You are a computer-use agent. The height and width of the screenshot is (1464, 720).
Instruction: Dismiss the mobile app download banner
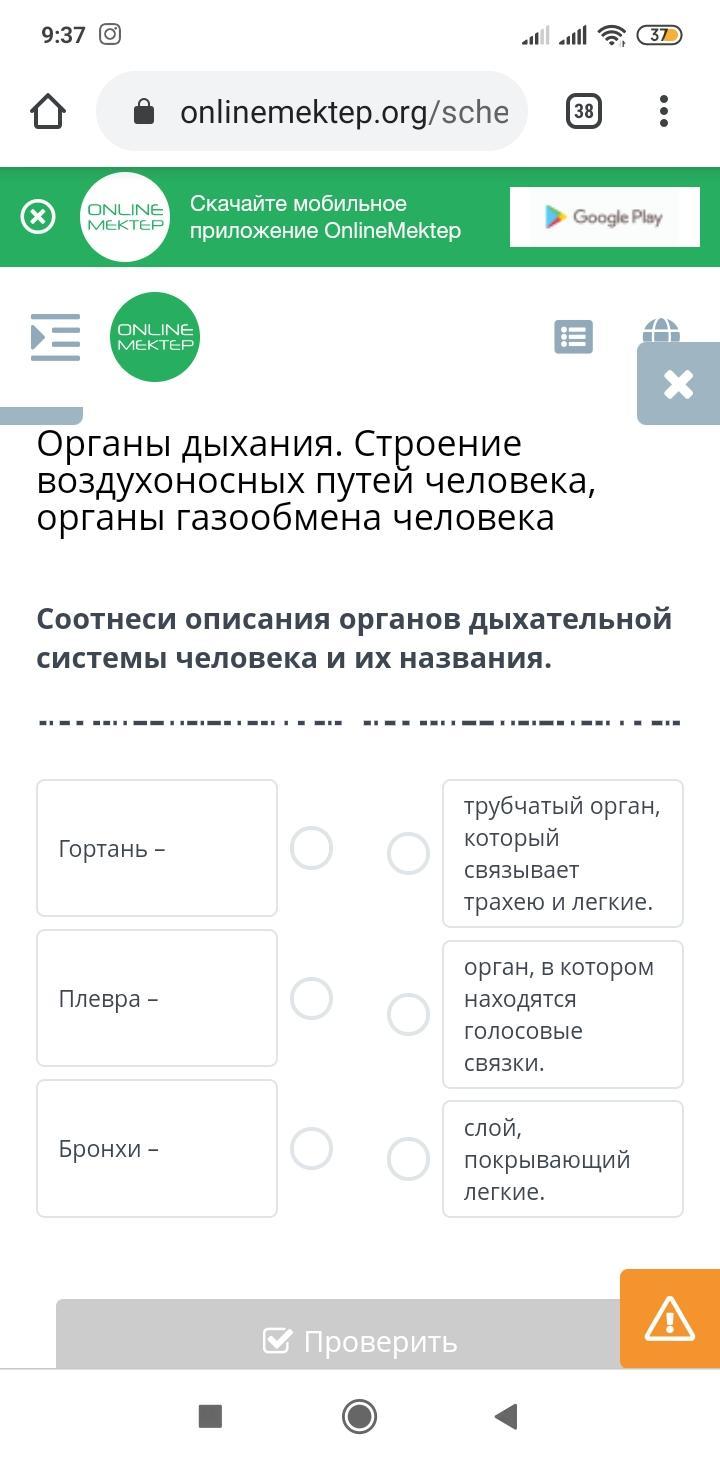pos(38,217)
